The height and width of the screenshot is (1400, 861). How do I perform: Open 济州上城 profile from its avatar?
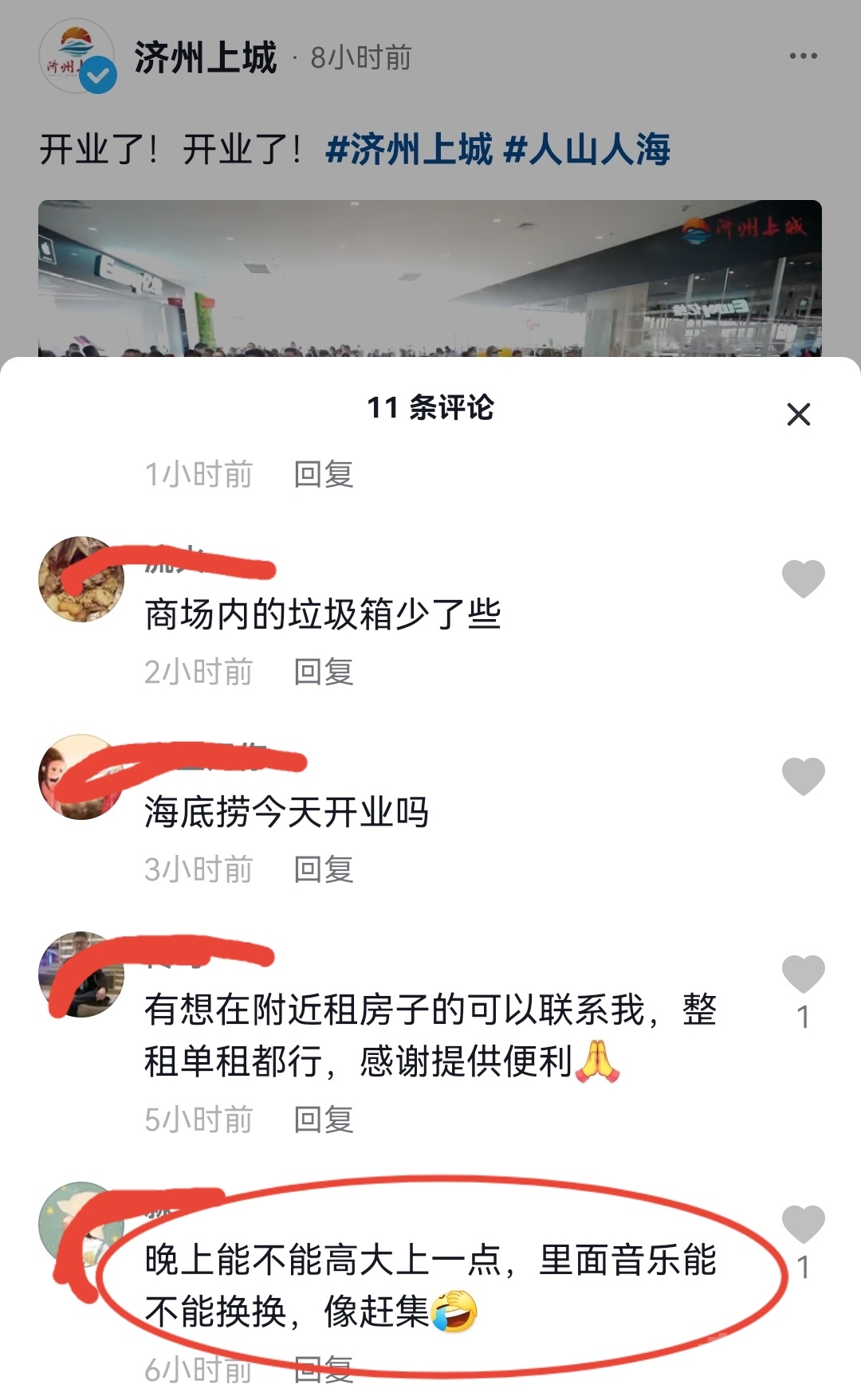77,57
